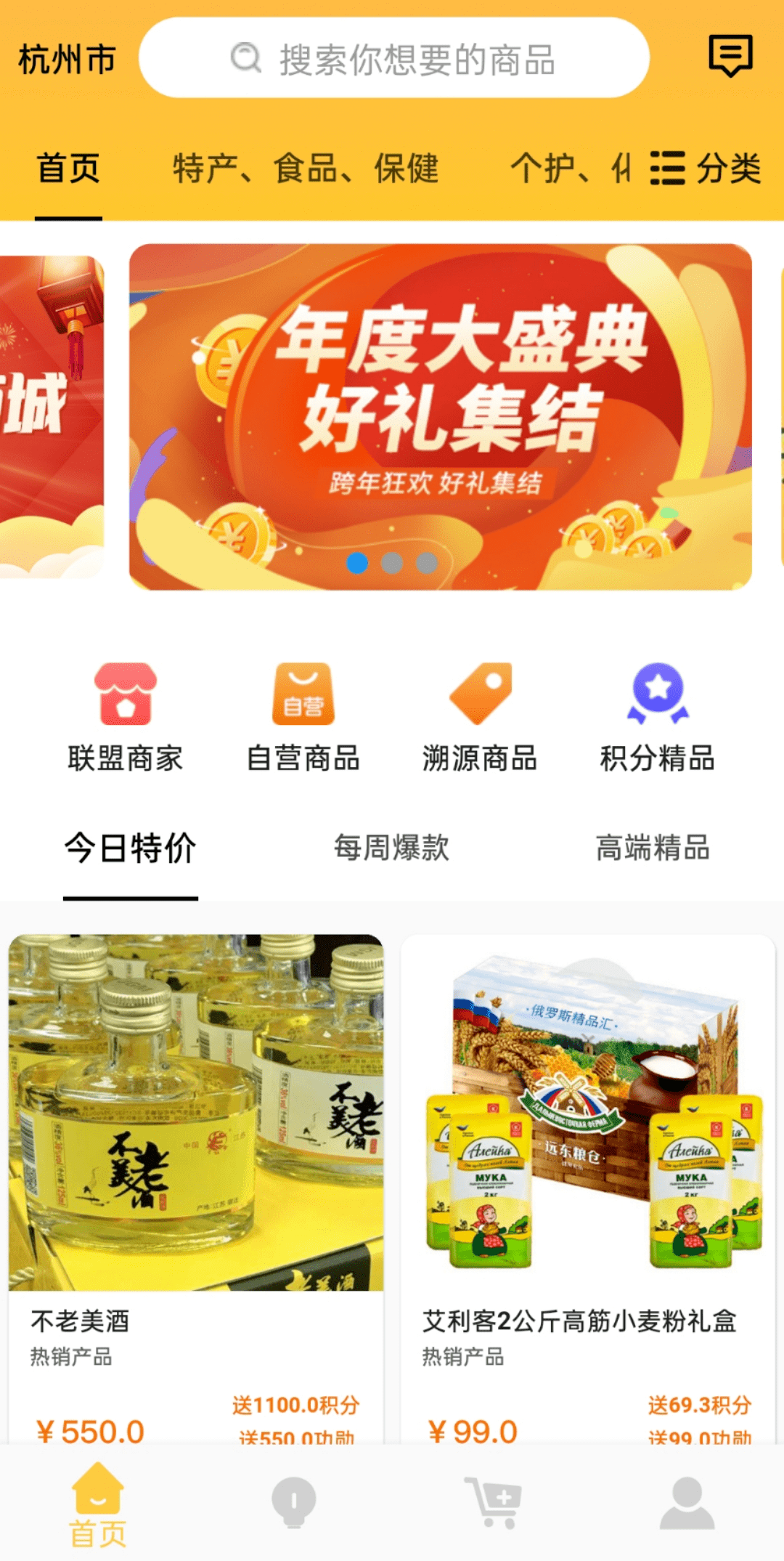
Task: Open 自营商品 shortcut
Action: pos(303,715)
